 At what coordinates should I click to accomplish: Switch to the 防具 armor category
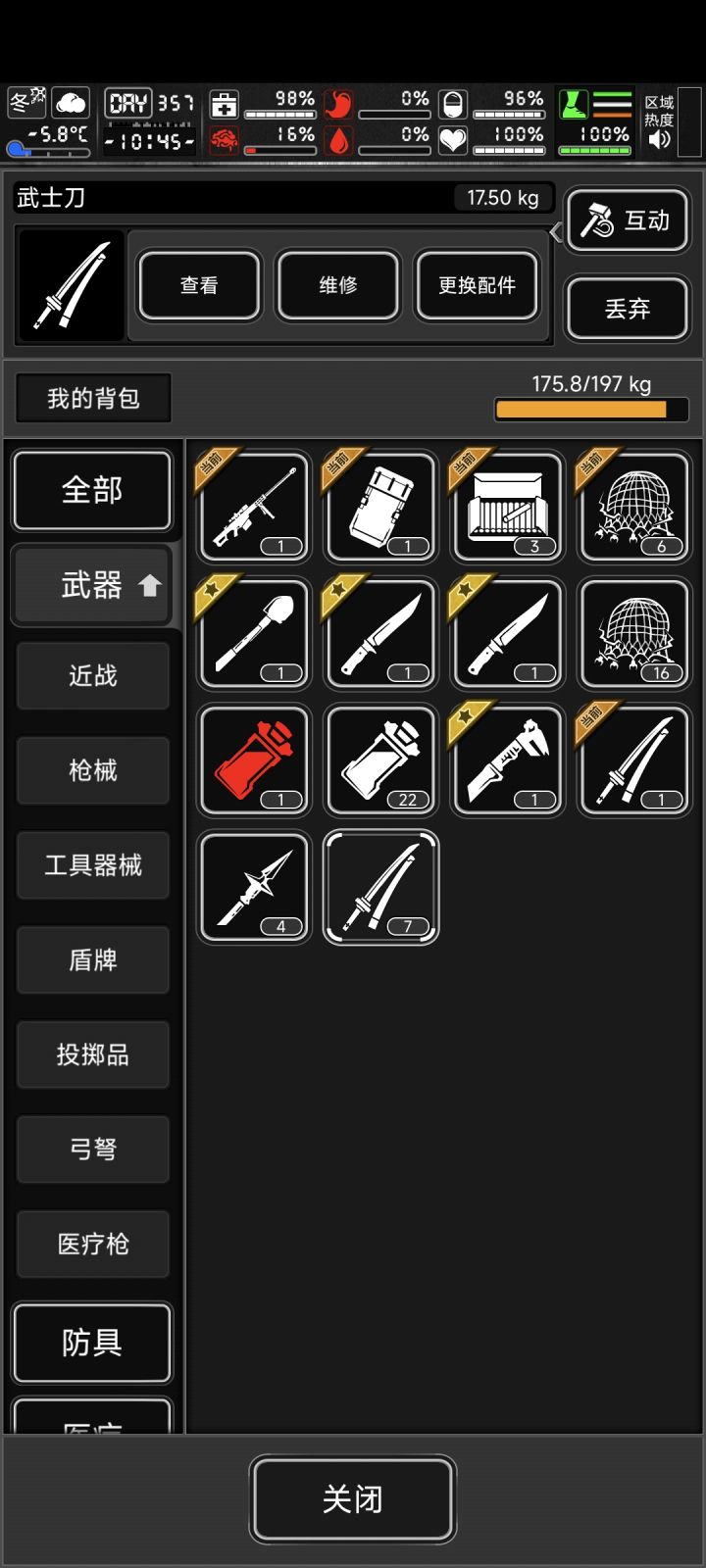[92, 1344]
